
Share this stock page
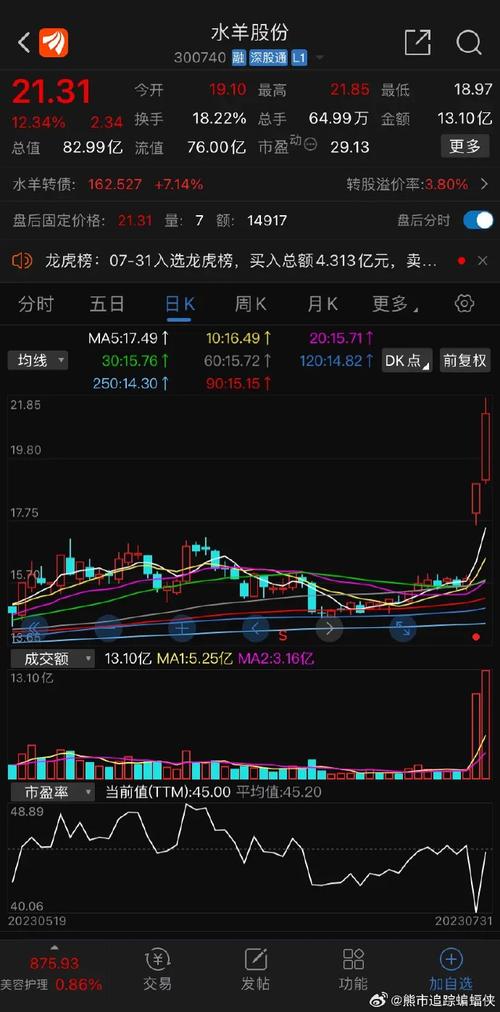417,43
